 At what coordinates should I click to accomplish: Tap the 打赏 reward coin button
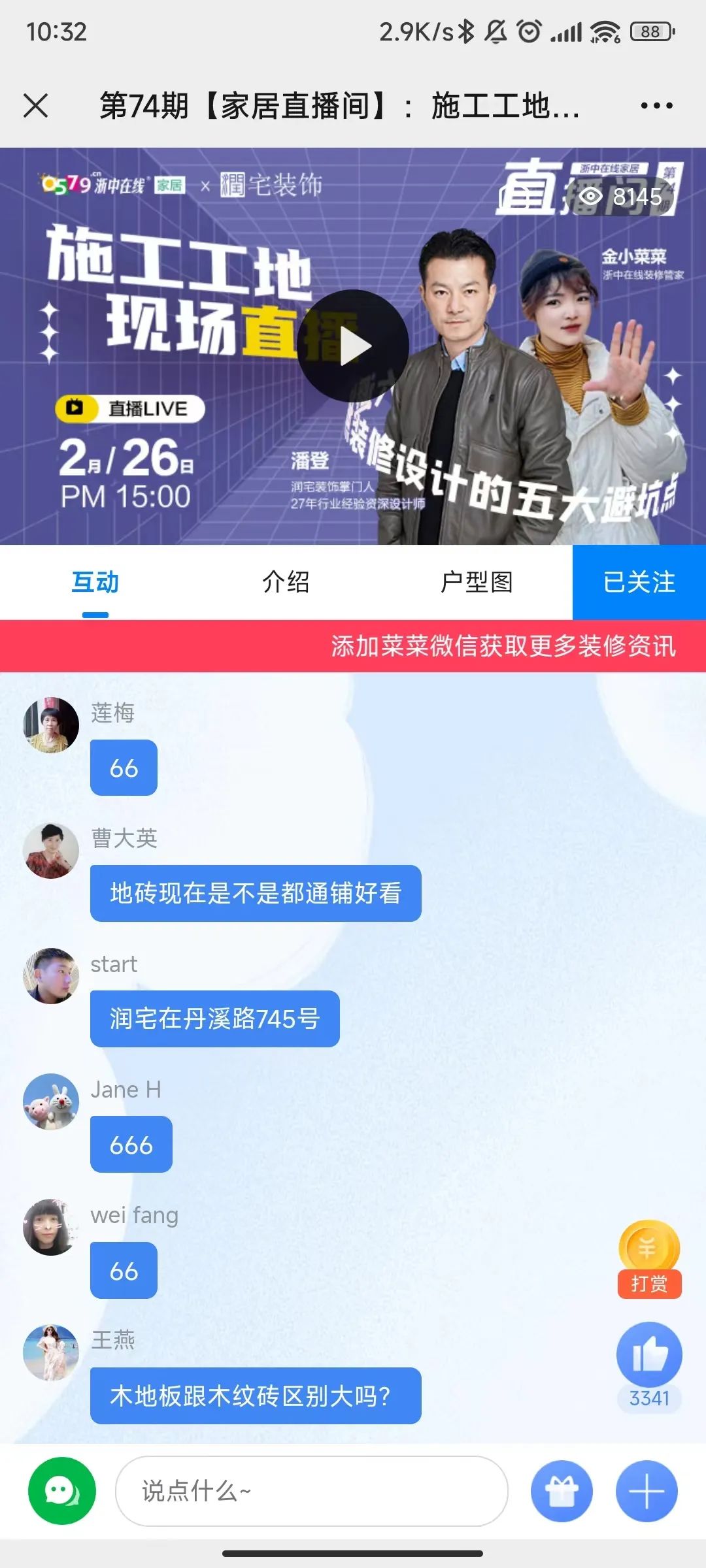(648, 1259)
